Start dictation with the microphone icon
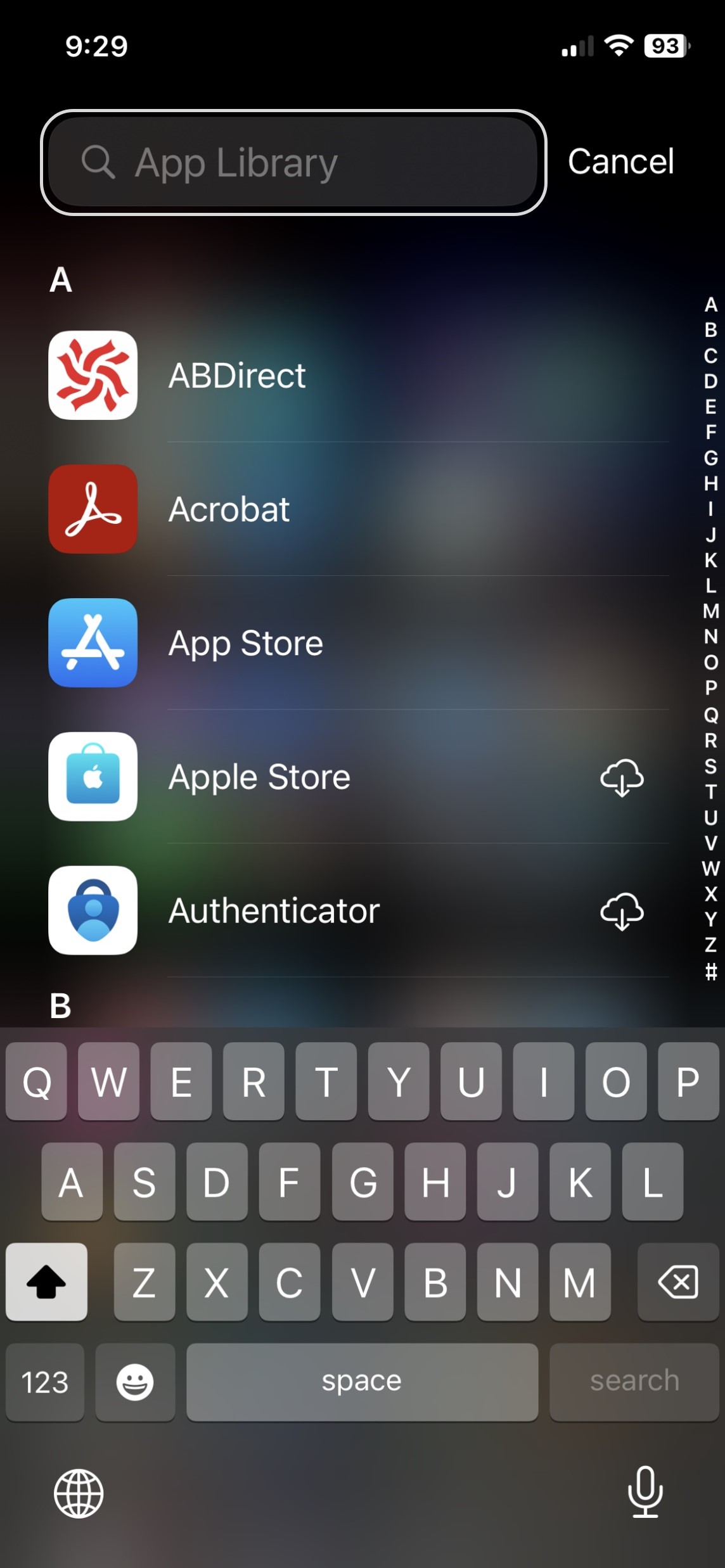The width and height of the screenshot is (725, 1568). (645, 1491)
